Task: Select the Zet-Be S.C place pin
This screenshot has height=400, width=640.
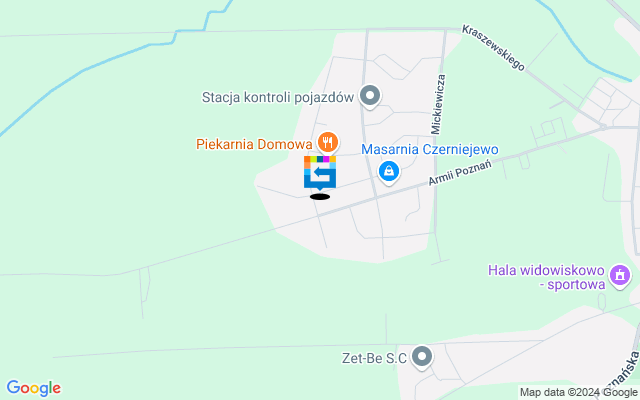Action: pyautogui.click(x=422, y=356)
